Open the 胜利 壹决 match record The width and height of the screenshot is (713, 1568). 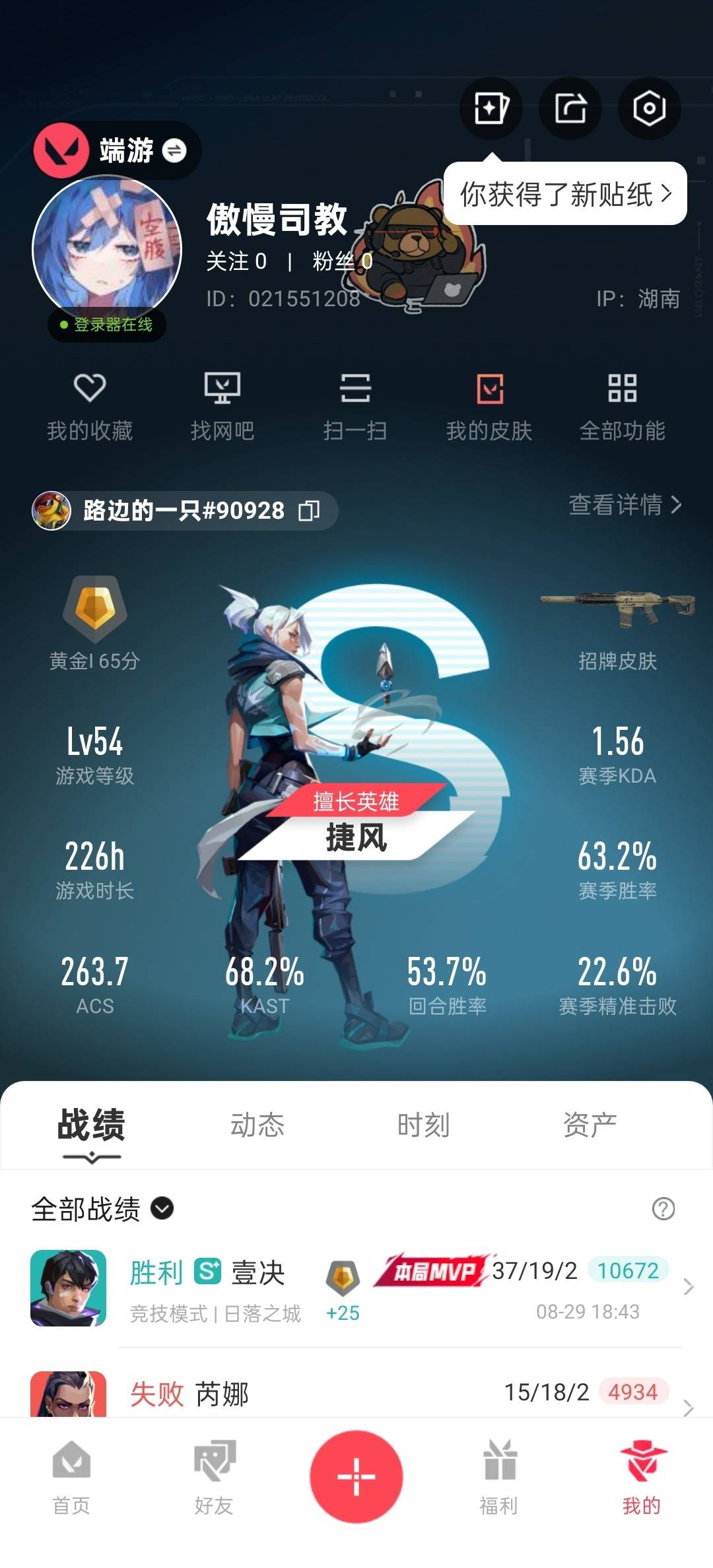click(x=356, y=1288)
